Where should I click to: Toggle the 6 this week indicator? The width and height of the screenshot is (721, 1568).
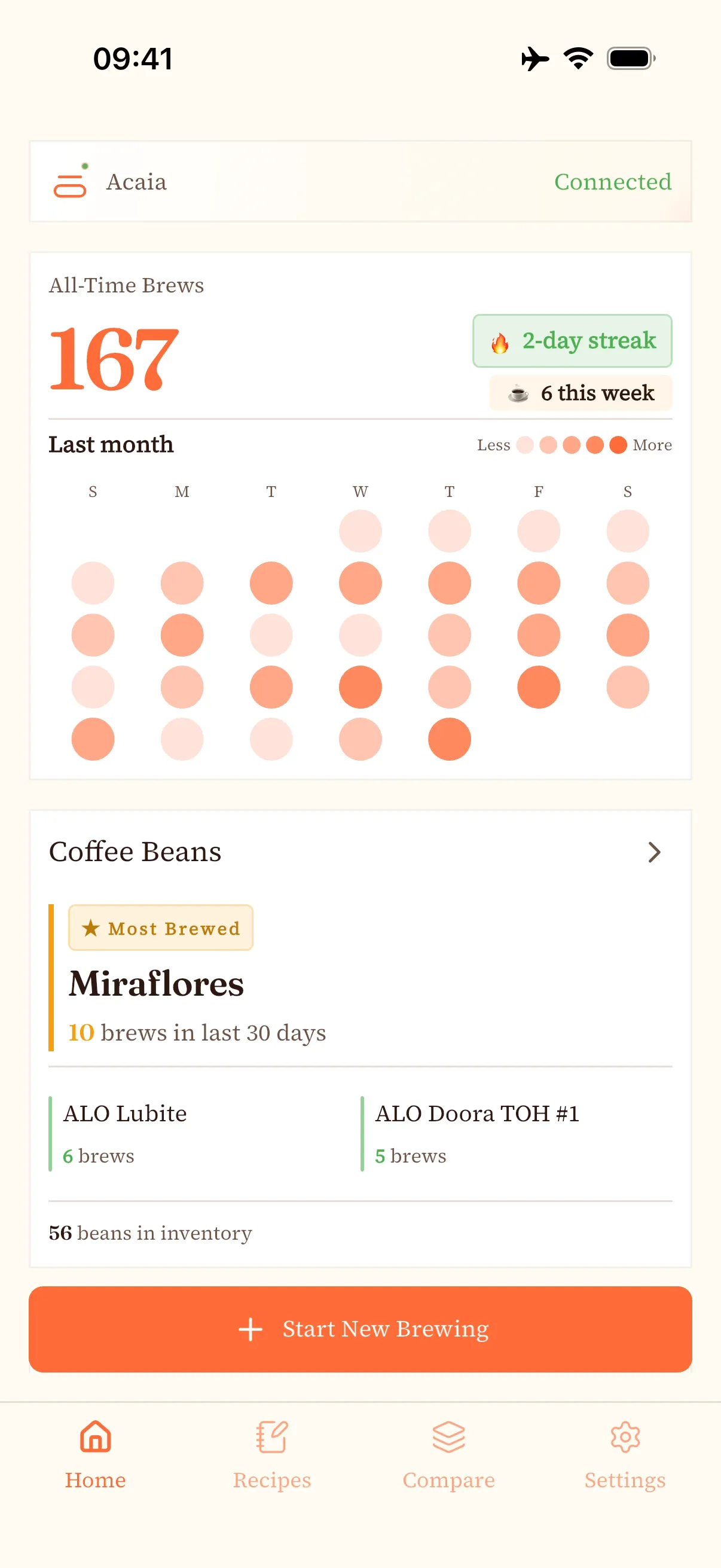coord(580,393)
